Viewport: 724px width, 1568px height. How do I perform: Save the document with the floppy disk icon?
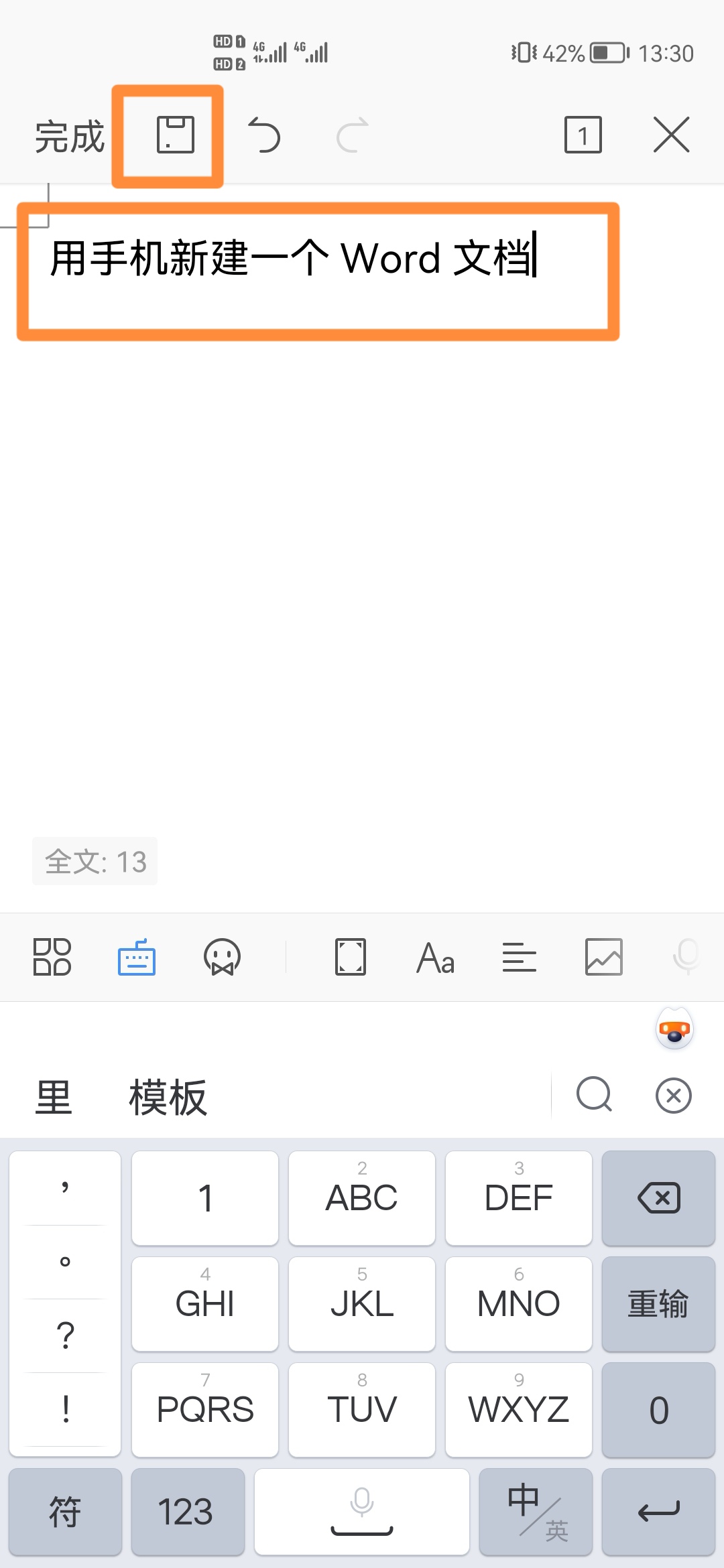pos(175,135)
